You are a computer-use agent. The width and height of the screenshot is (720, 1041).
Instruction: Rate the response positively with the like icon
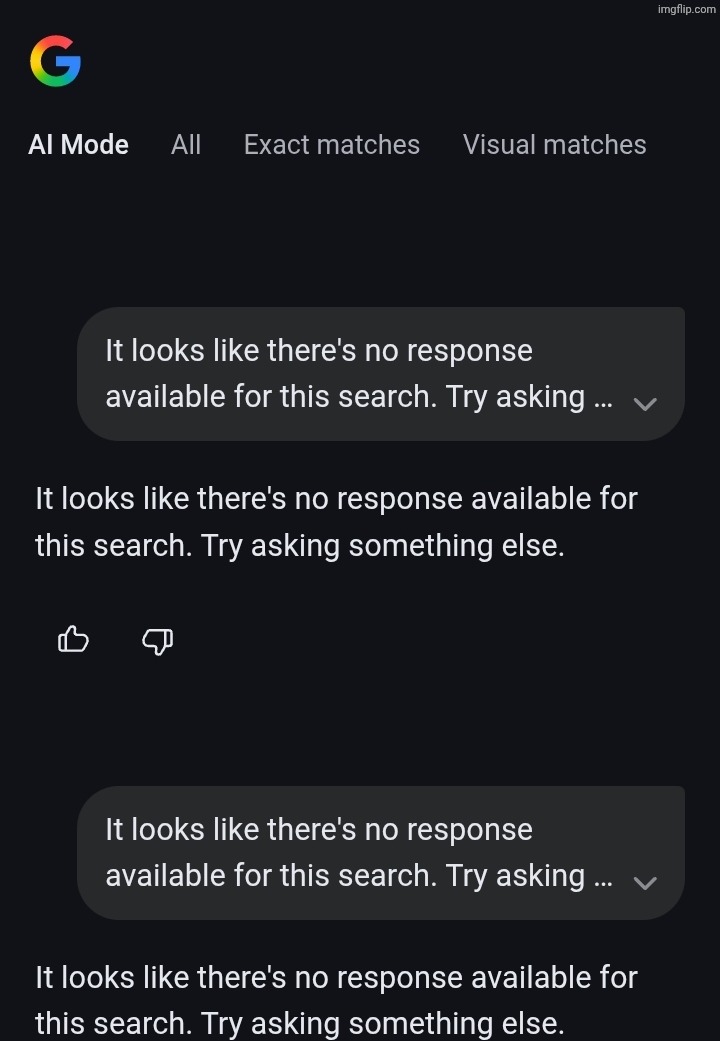click(x=73, y=640)
